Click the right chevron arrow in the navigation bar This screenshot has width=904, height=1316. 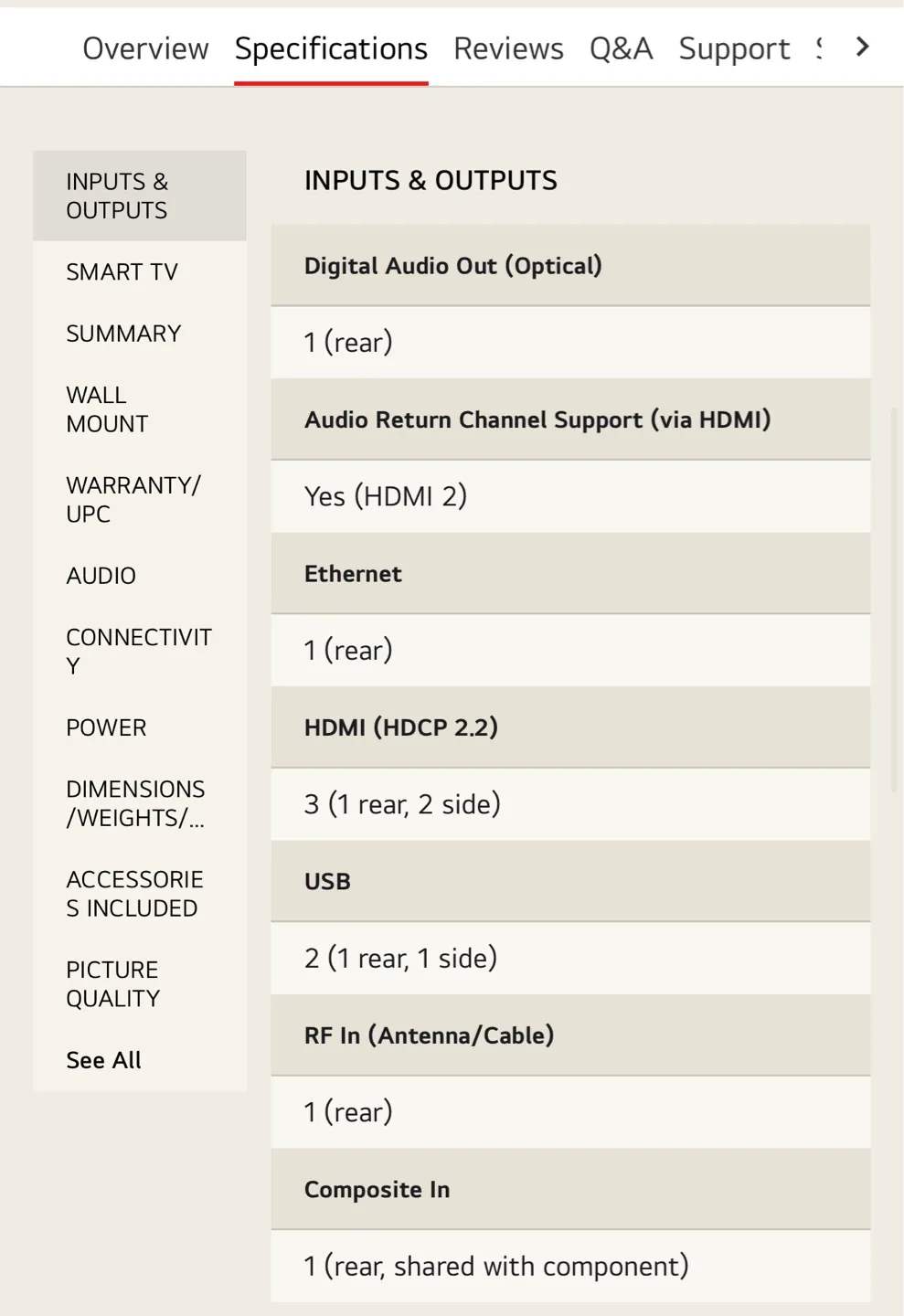point(860,47)
